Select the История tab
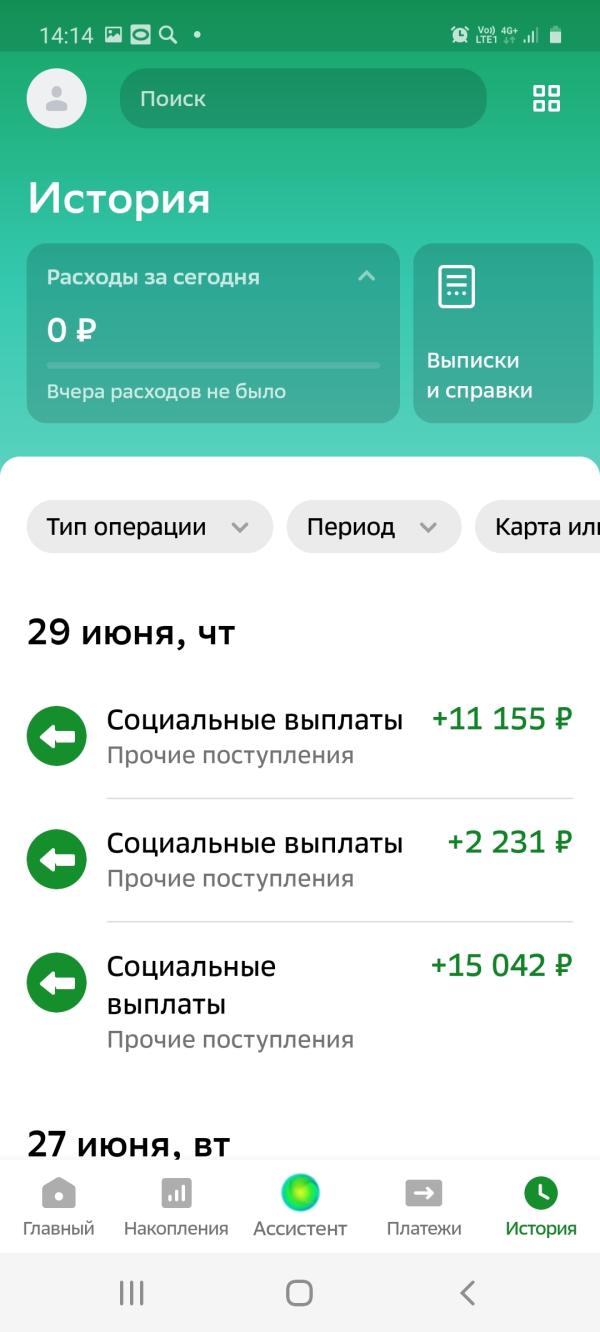The image size is (600, 1332). point(541,1207)
